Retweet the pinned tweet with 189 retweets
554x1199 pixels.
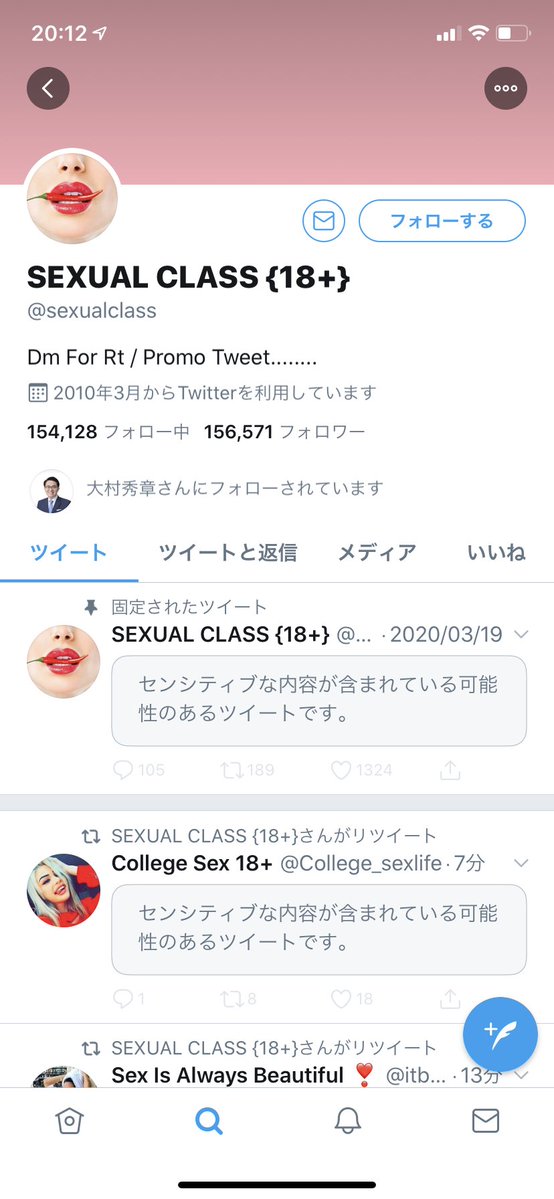231,770
